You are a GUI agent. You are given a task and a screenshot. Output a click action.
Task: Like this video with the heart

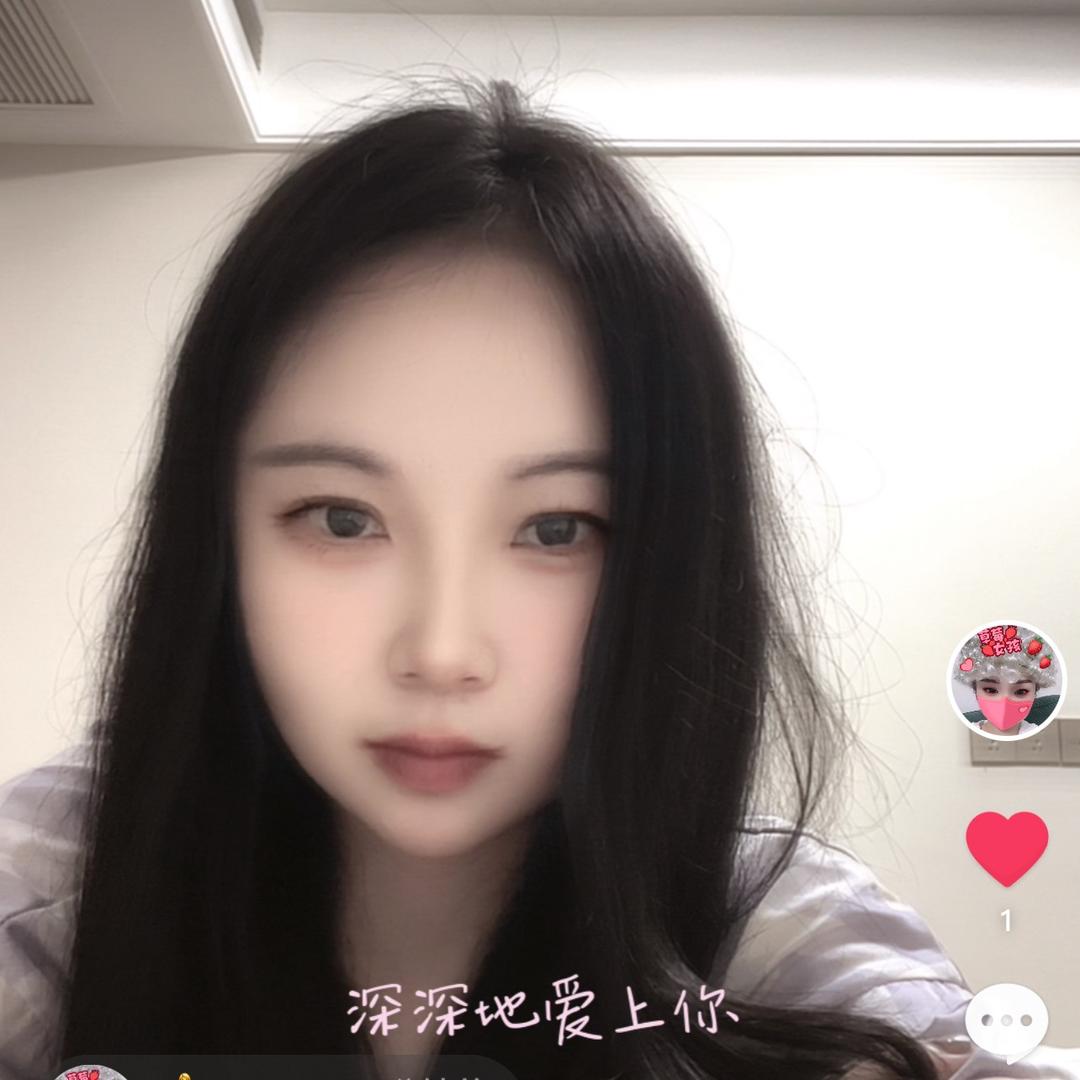pyautogui.click(x=1006, y=846)
